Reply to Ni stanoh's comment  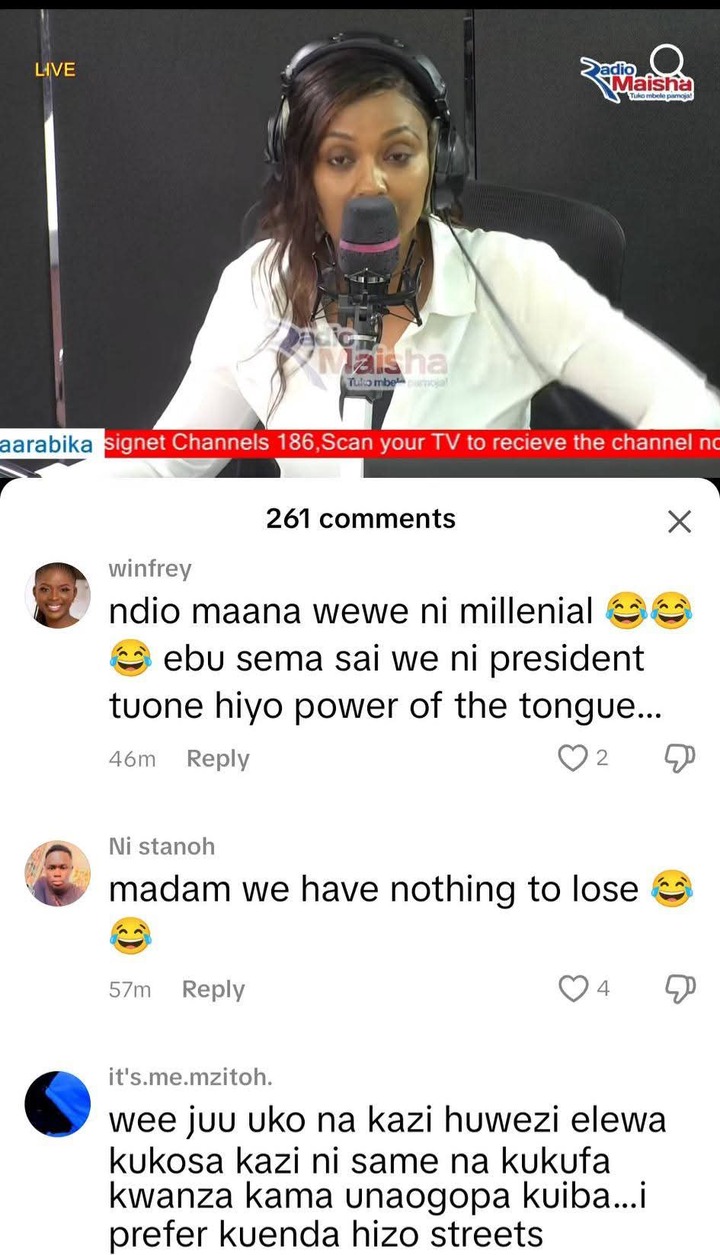213,989
